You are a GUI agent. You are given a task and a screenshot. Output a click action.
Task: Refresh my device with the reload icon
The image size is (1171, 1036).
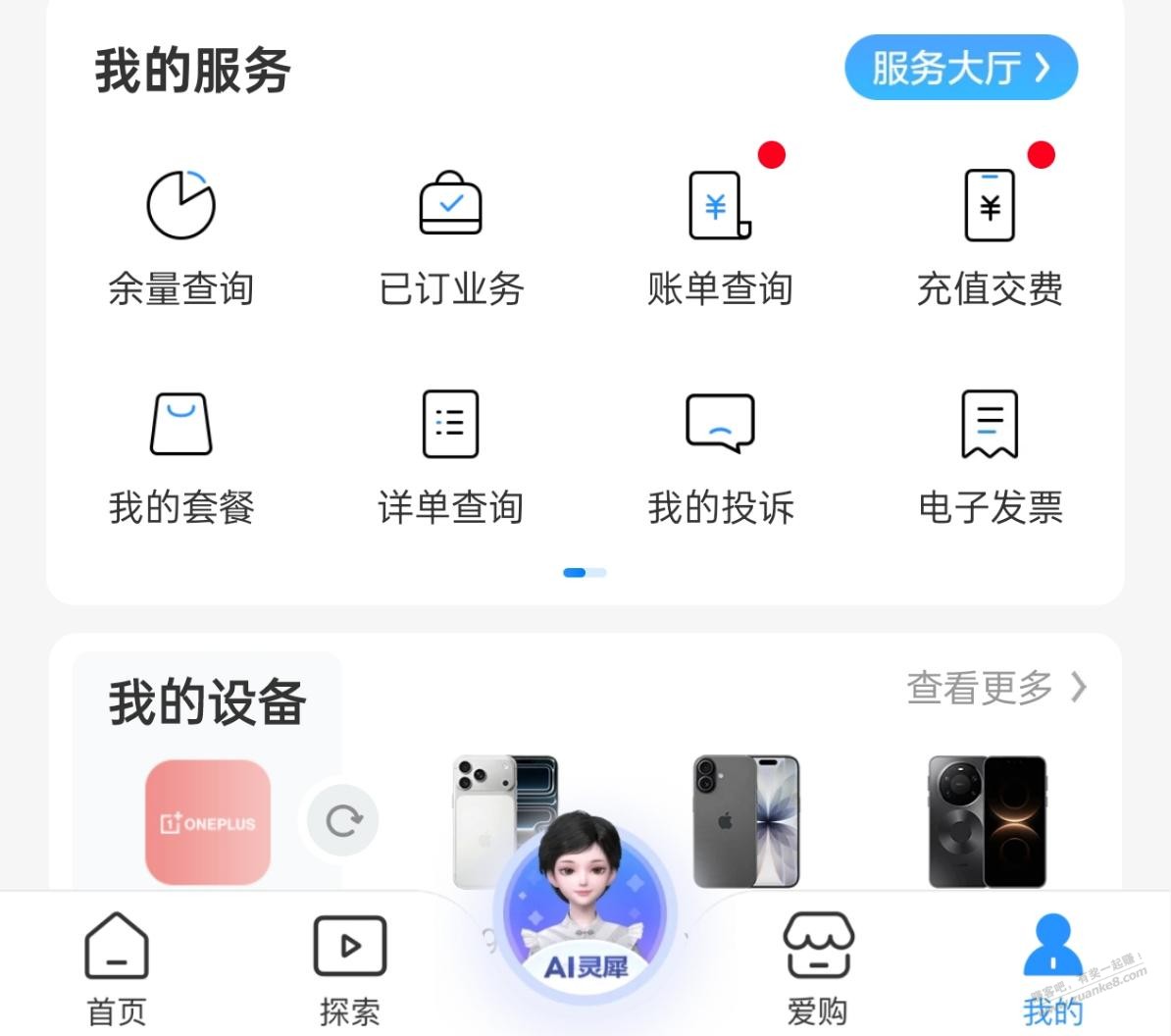pos(342,820)
